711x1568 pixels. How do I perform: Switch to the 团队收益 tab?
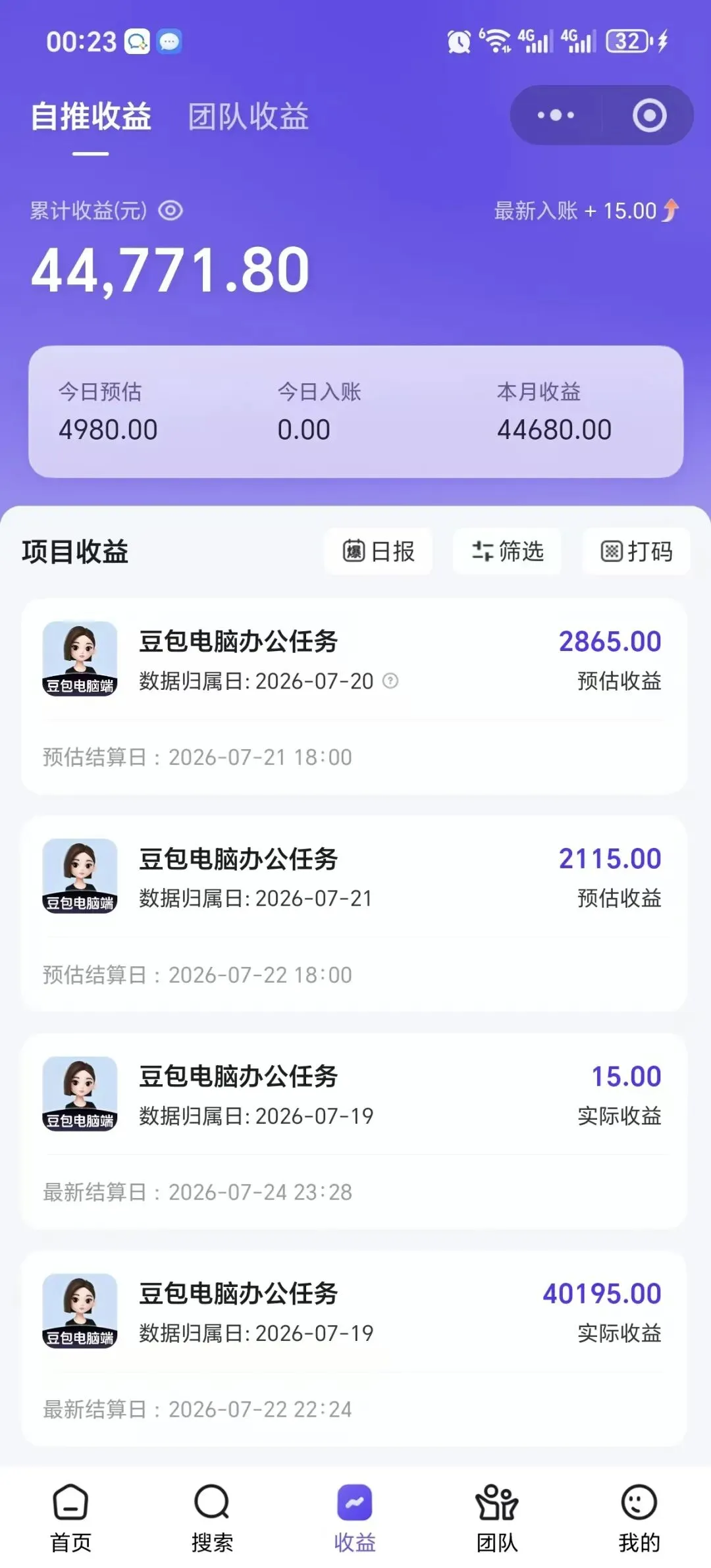(248, 117)
